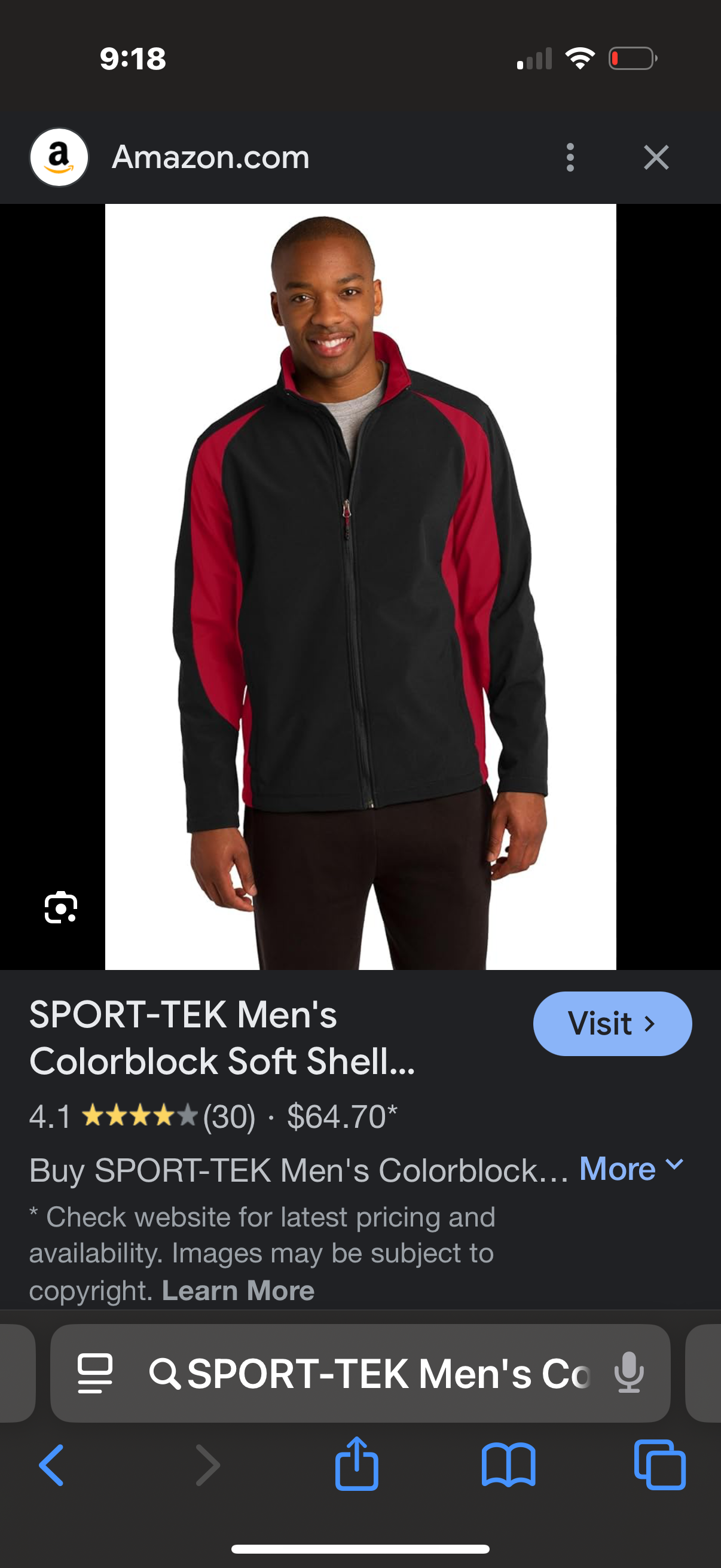Open the Safari bookmarks
Viewport: 721px width, 1568px height.
tap(508, 1465)
